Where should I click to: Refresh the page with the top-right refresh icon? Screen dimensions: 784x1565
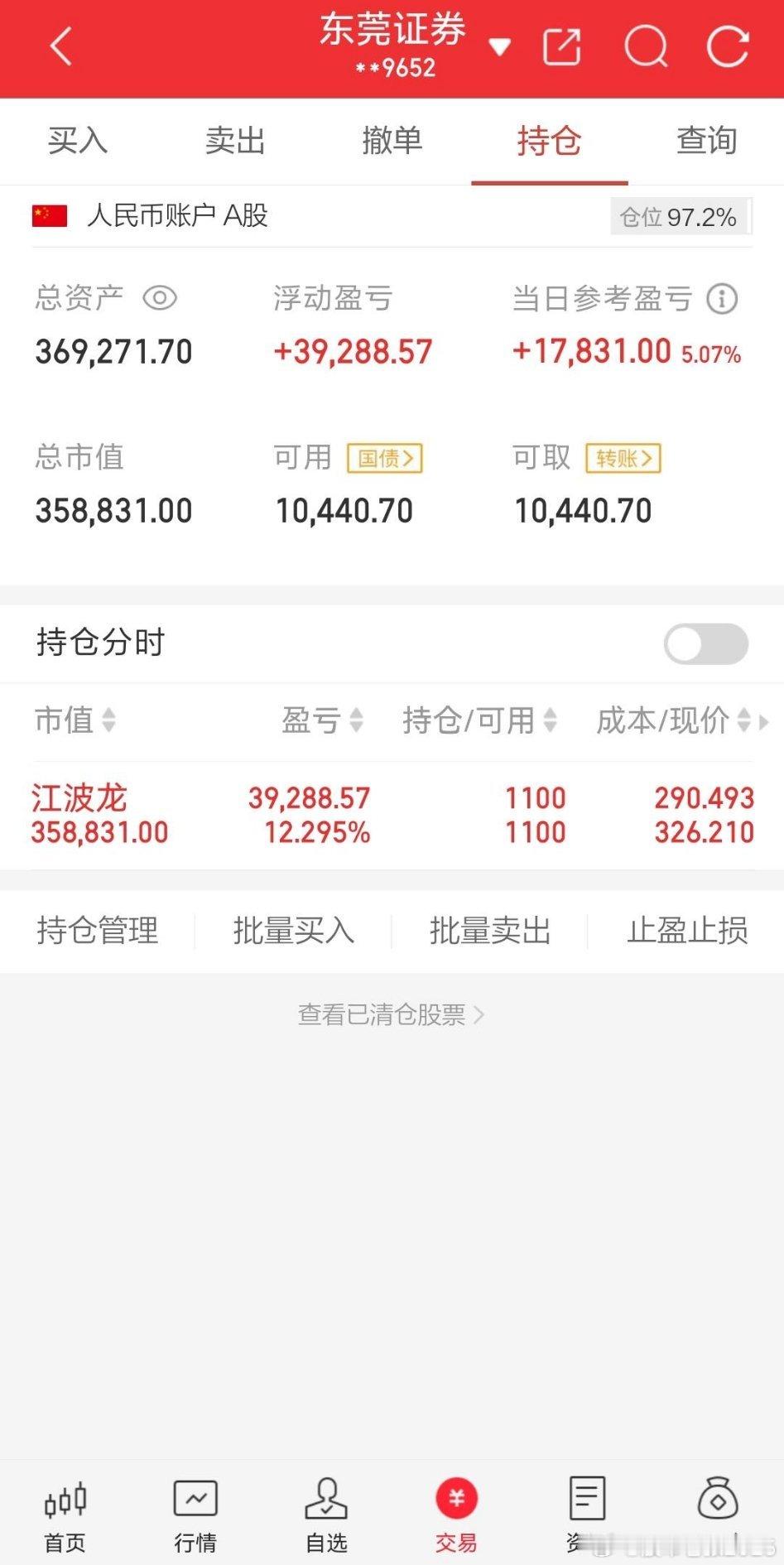(x=729, y=47)
